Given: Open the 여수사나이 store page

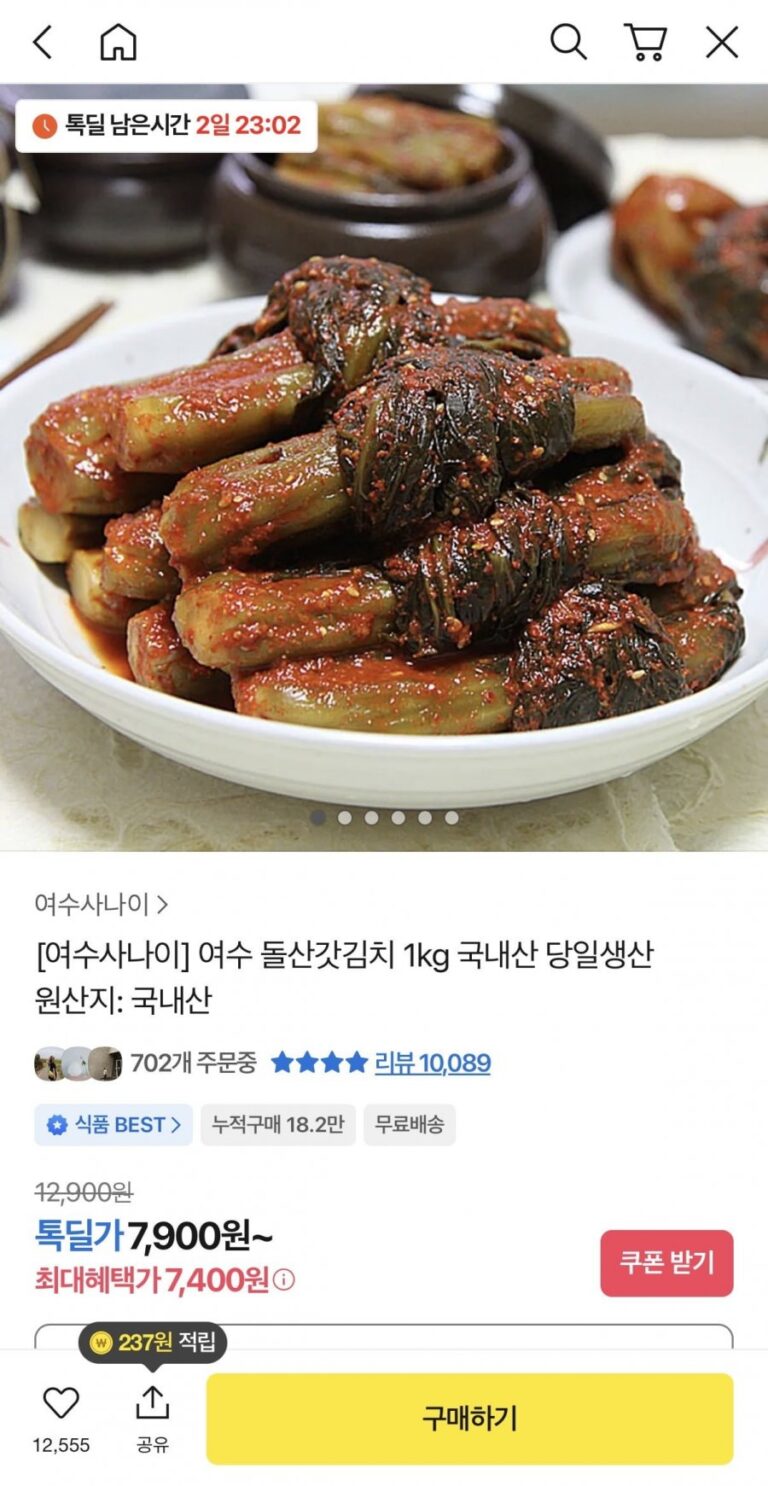Looking at the screenshot, I should (x=101, y=905).
